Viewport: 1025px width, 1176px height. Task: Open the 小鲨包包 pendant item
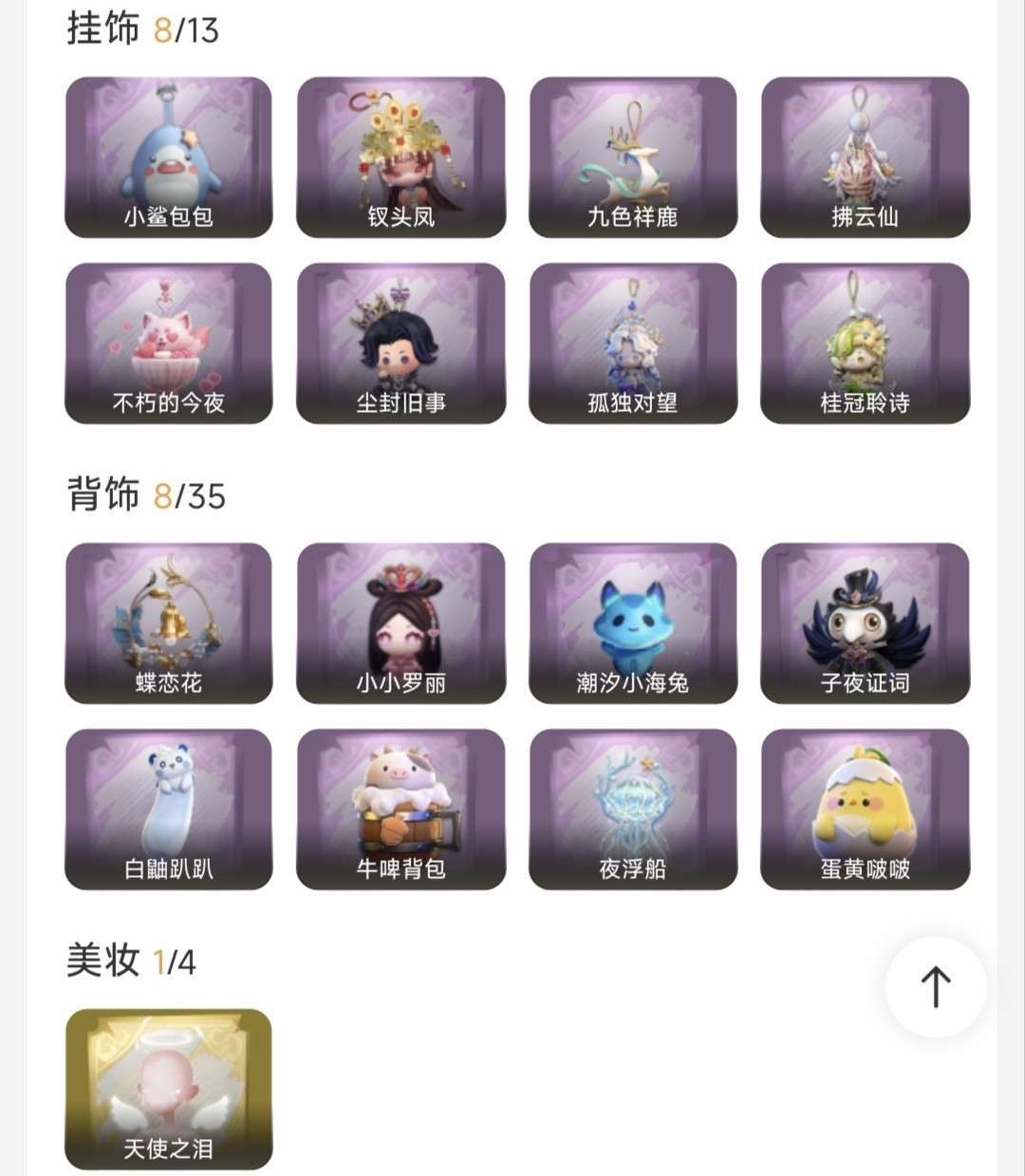[x=169, y=158]
